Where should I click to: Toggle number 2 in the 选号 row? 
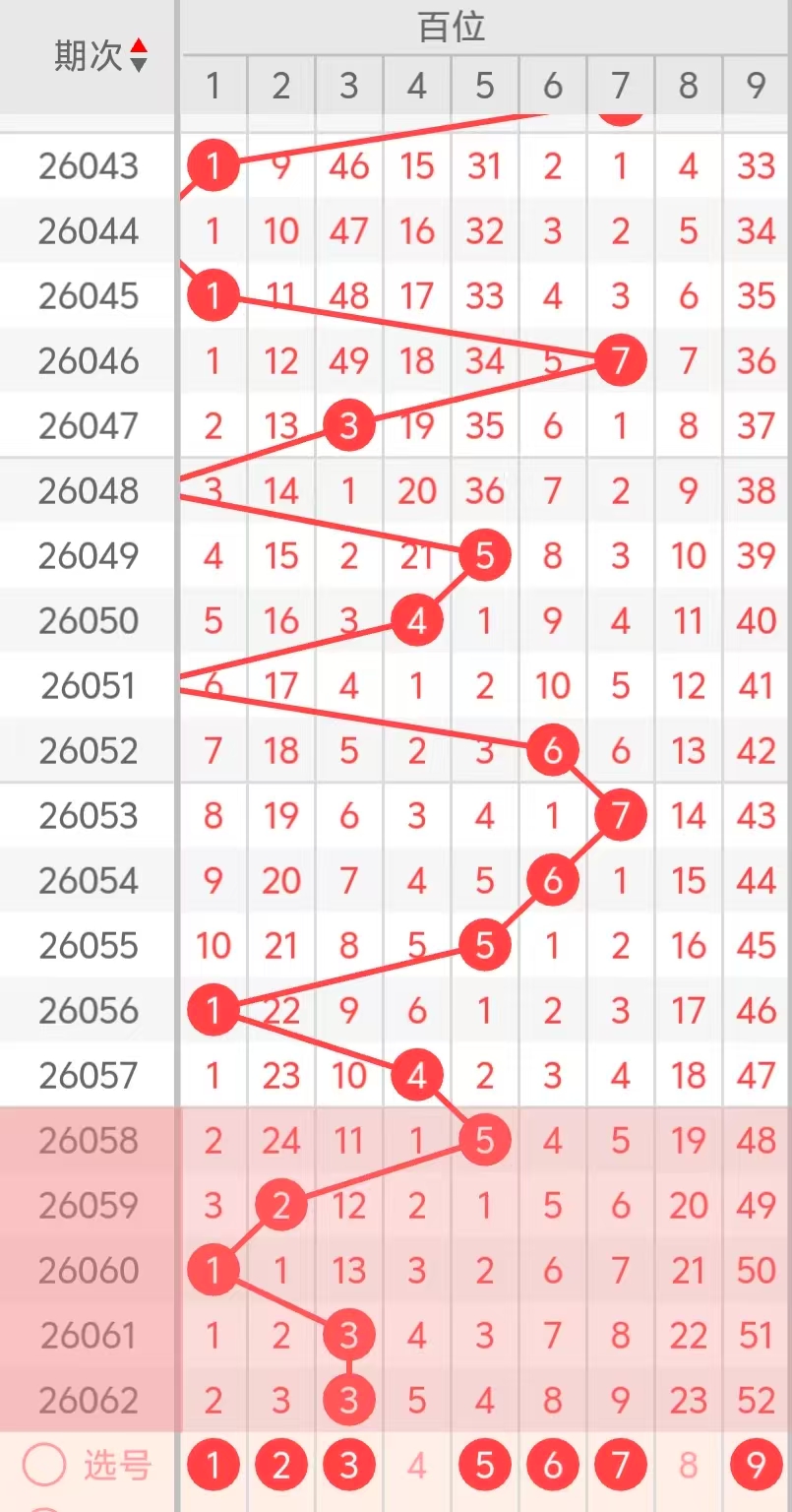coord(280,1466)
